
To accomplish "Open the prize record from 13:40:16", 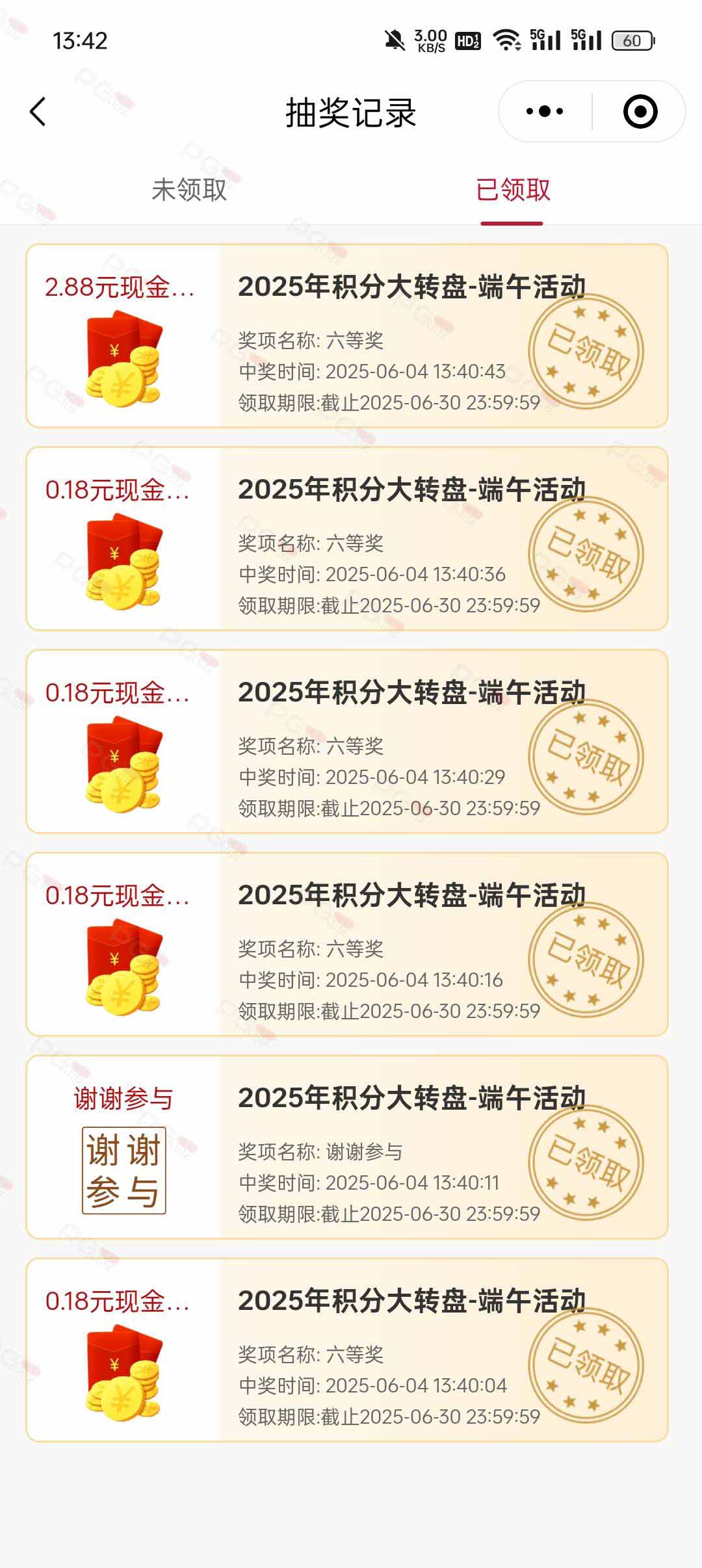I will point(347,944).
